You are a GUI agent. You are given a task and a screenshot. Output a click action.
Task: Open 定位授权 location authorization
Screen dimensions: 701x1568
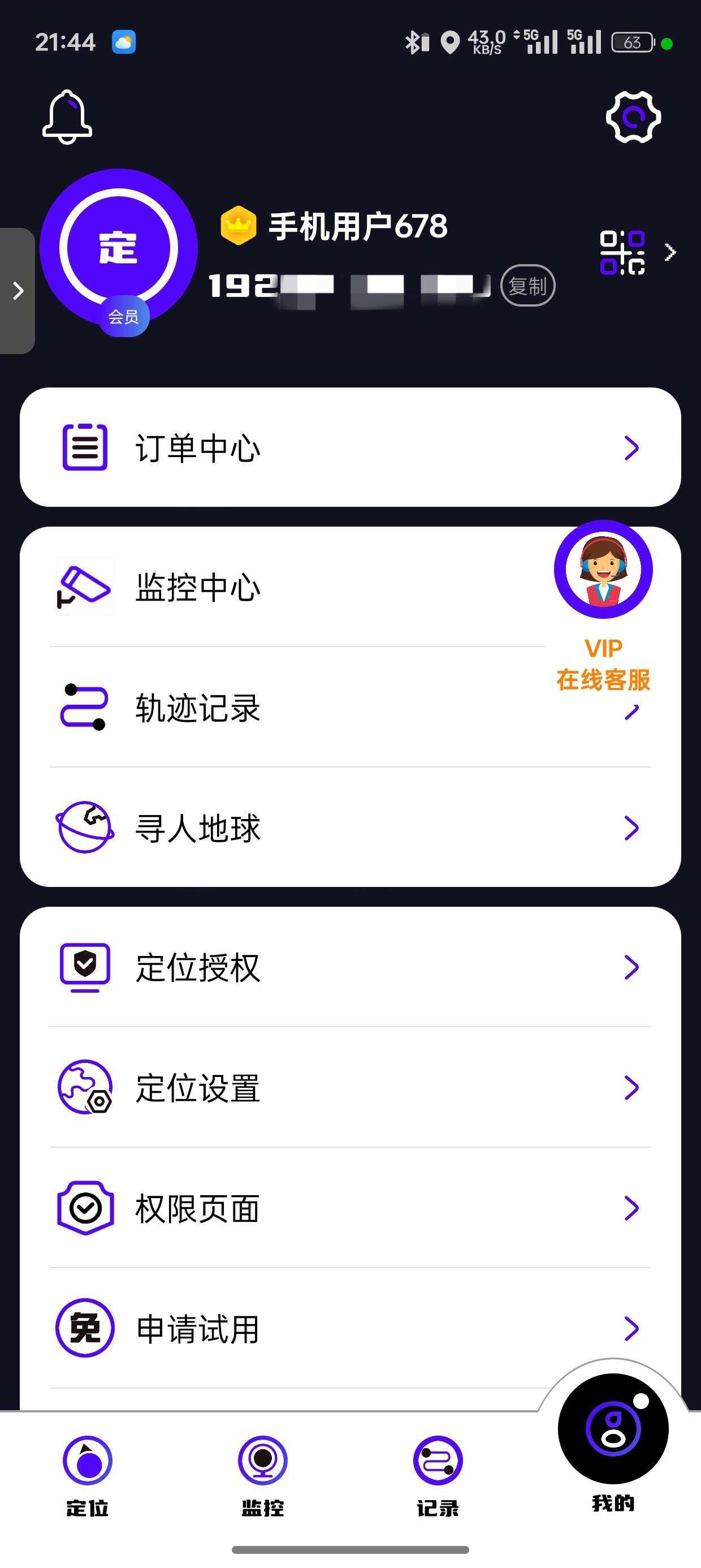point(350,967)
